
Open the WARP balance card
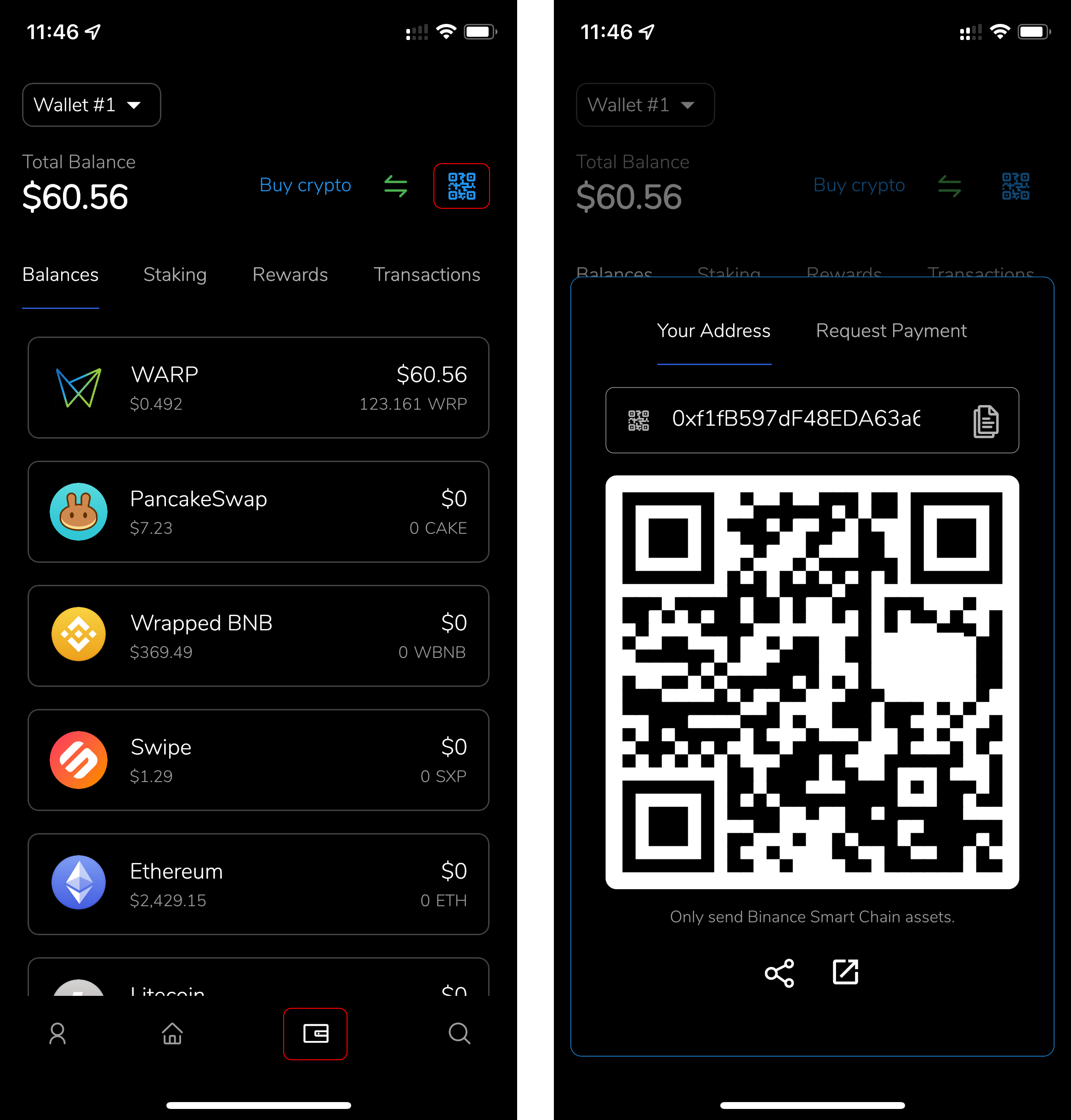click(258, 388)
